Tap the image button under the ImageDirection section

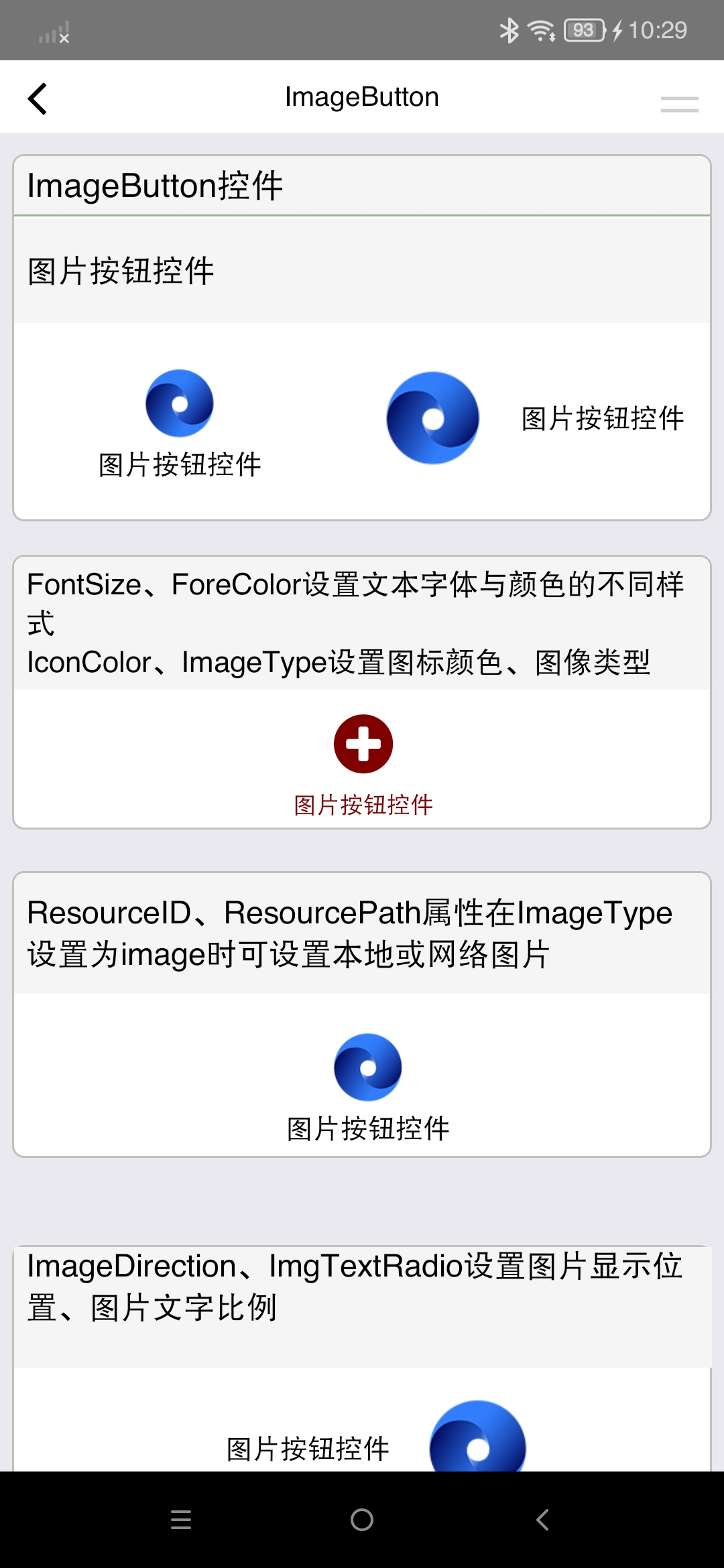click(376, 1436)
